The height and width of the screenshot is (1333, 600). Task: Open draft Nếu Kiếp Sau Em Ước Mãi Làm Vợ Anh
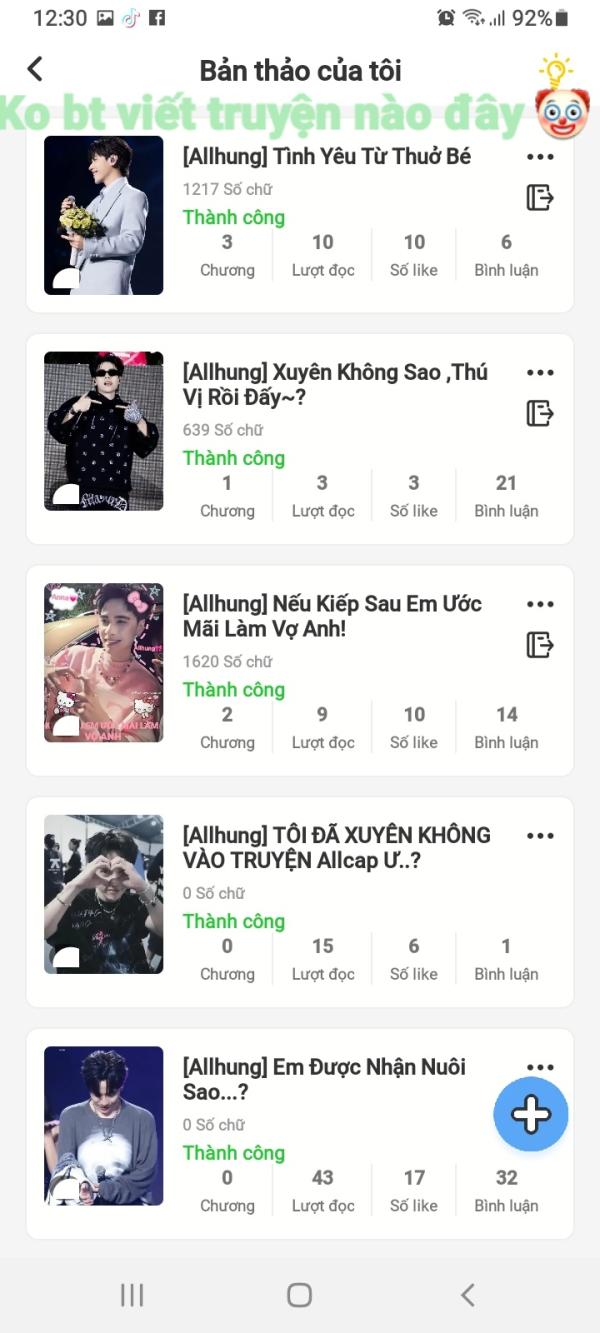[x=331, y=616]
